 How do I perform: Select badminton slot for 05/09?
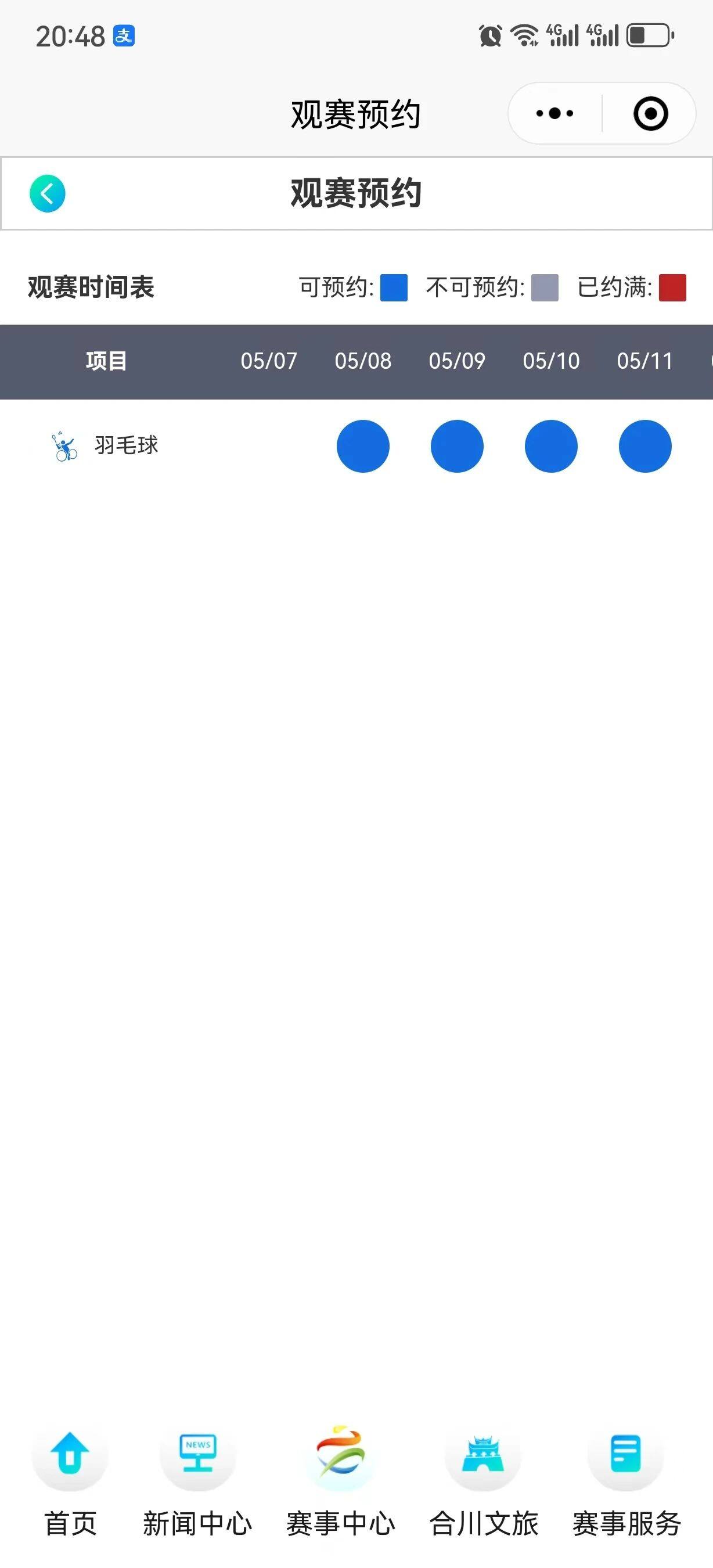(457, 446)
